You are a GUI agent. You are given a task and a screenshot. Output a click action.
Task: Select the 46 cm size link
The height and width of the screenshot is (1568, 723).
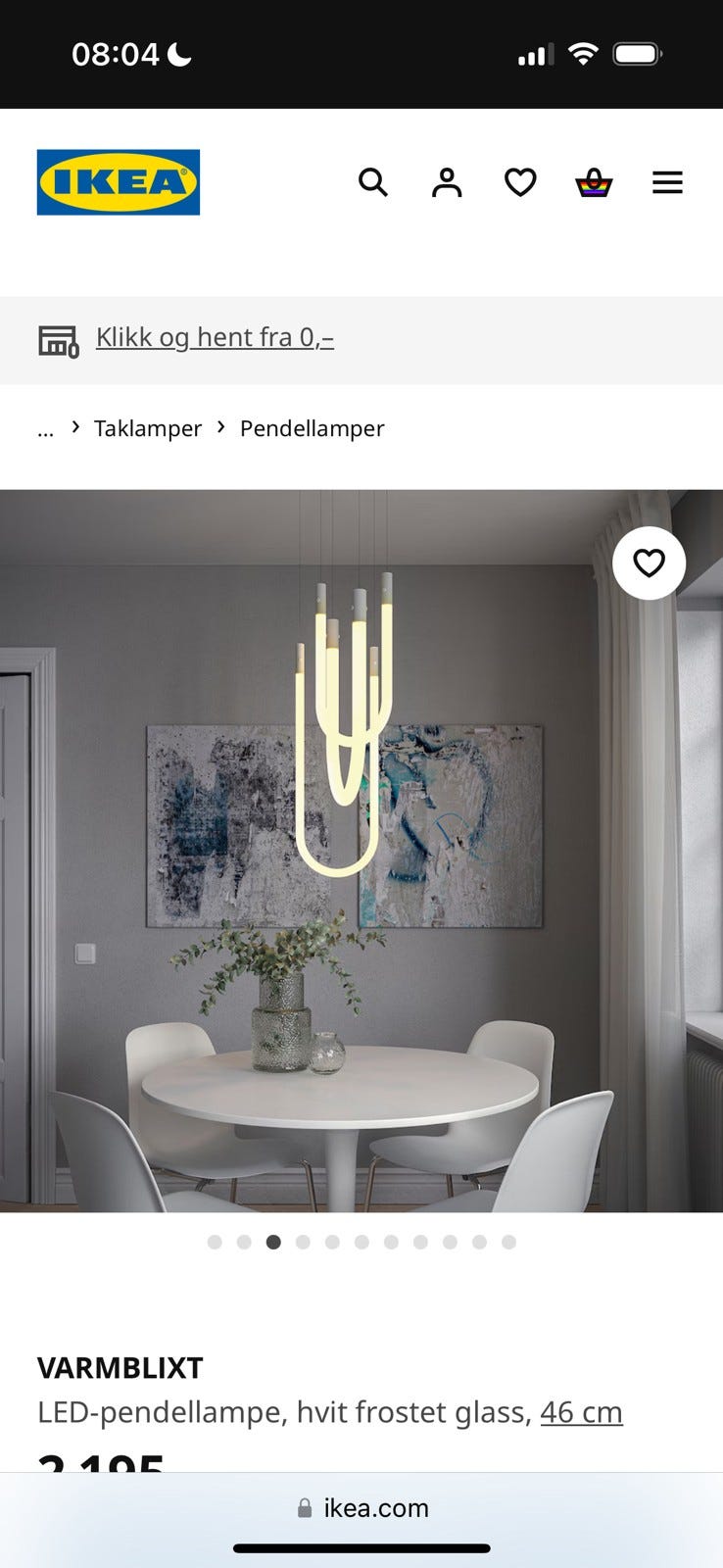point(582,1412)
